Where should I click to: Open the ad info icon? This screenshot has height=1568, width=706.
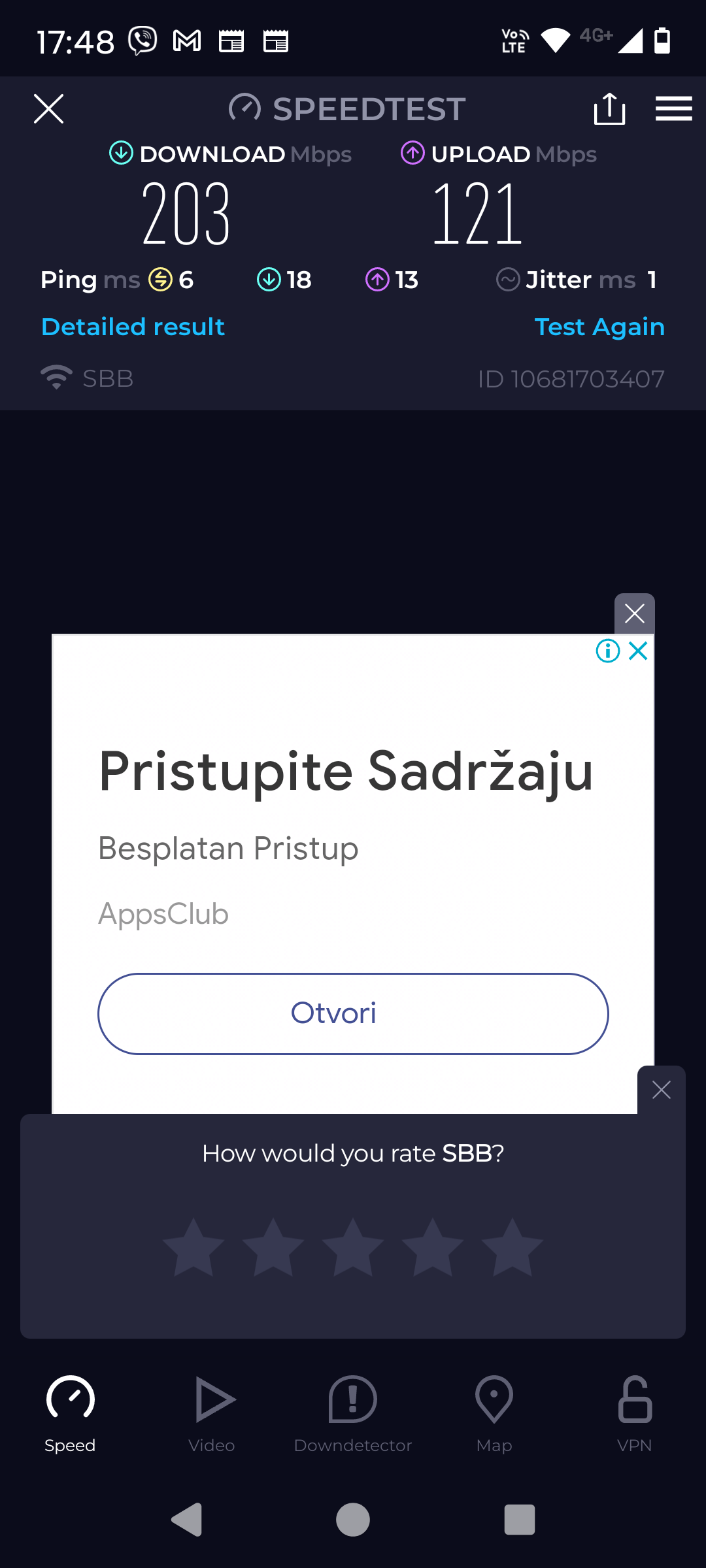click(608, 651)
